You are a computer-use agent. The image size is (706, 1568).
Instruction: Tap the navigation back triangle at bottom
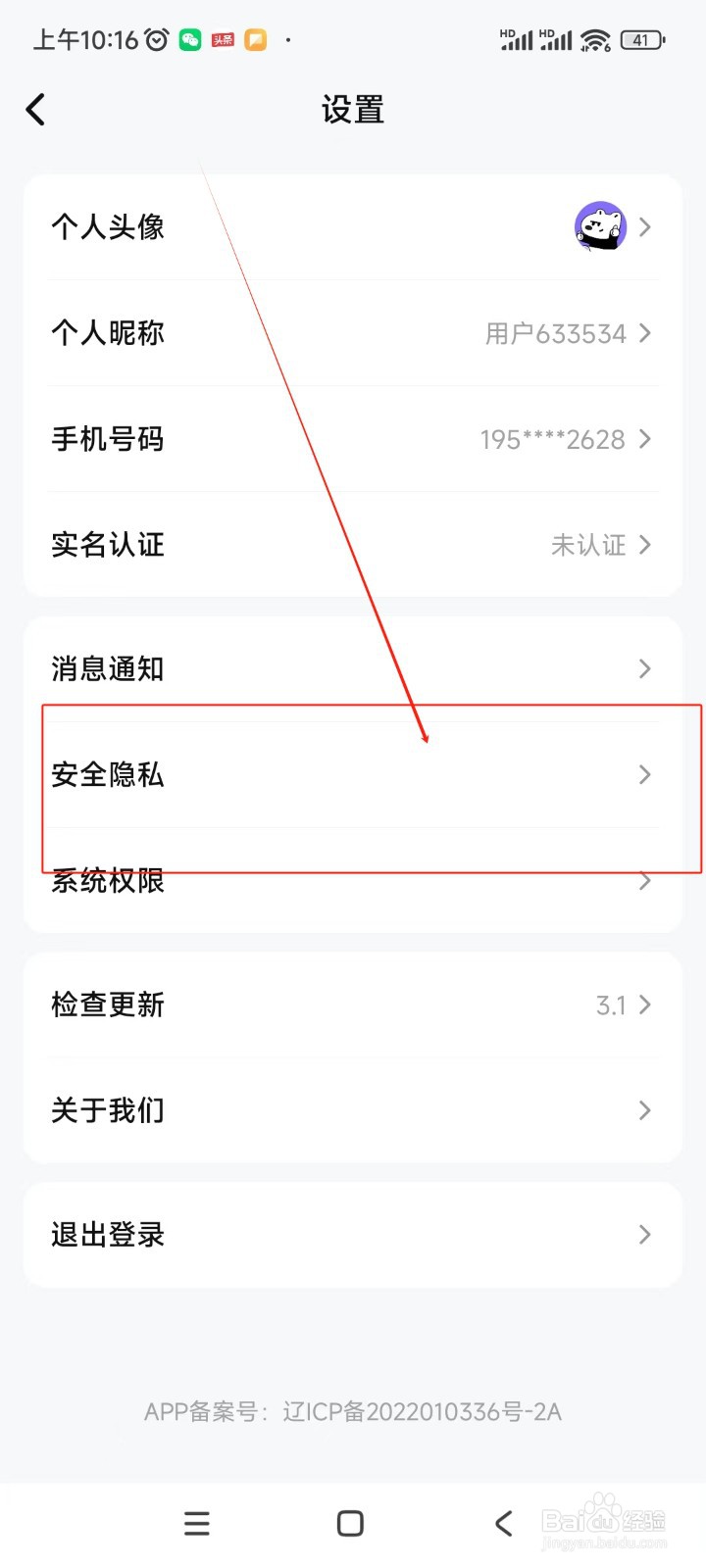coord(503,1522)
